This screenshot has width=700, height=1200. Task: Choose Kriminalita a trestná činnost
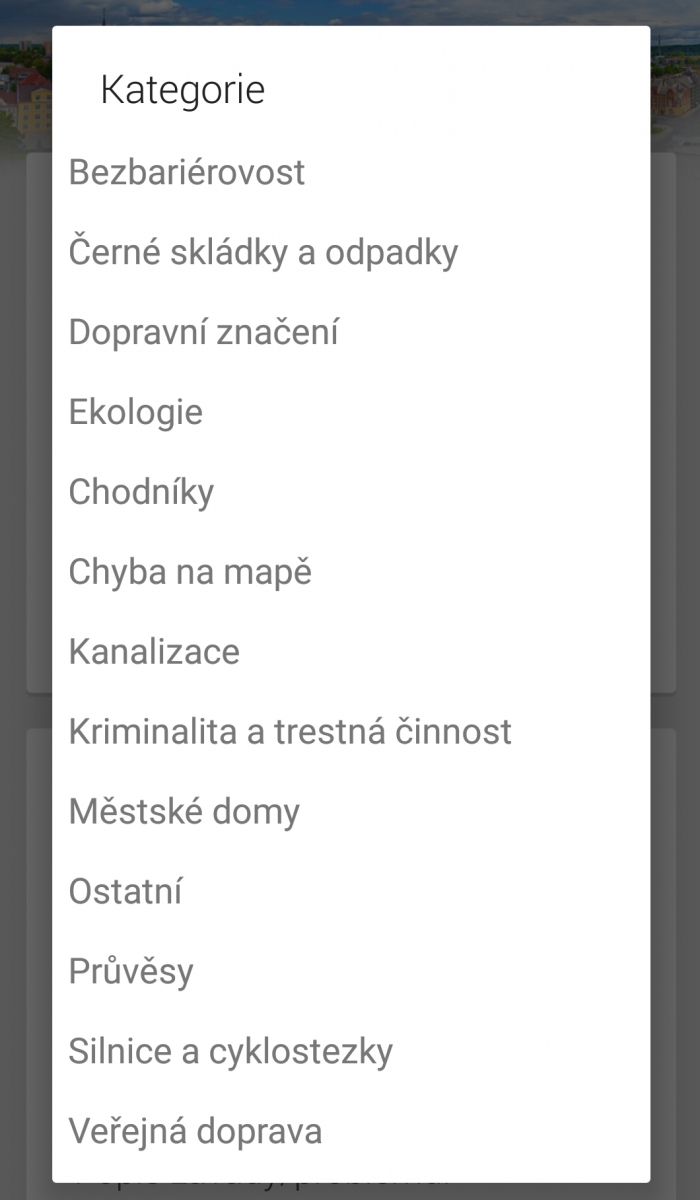pos(351,732)
